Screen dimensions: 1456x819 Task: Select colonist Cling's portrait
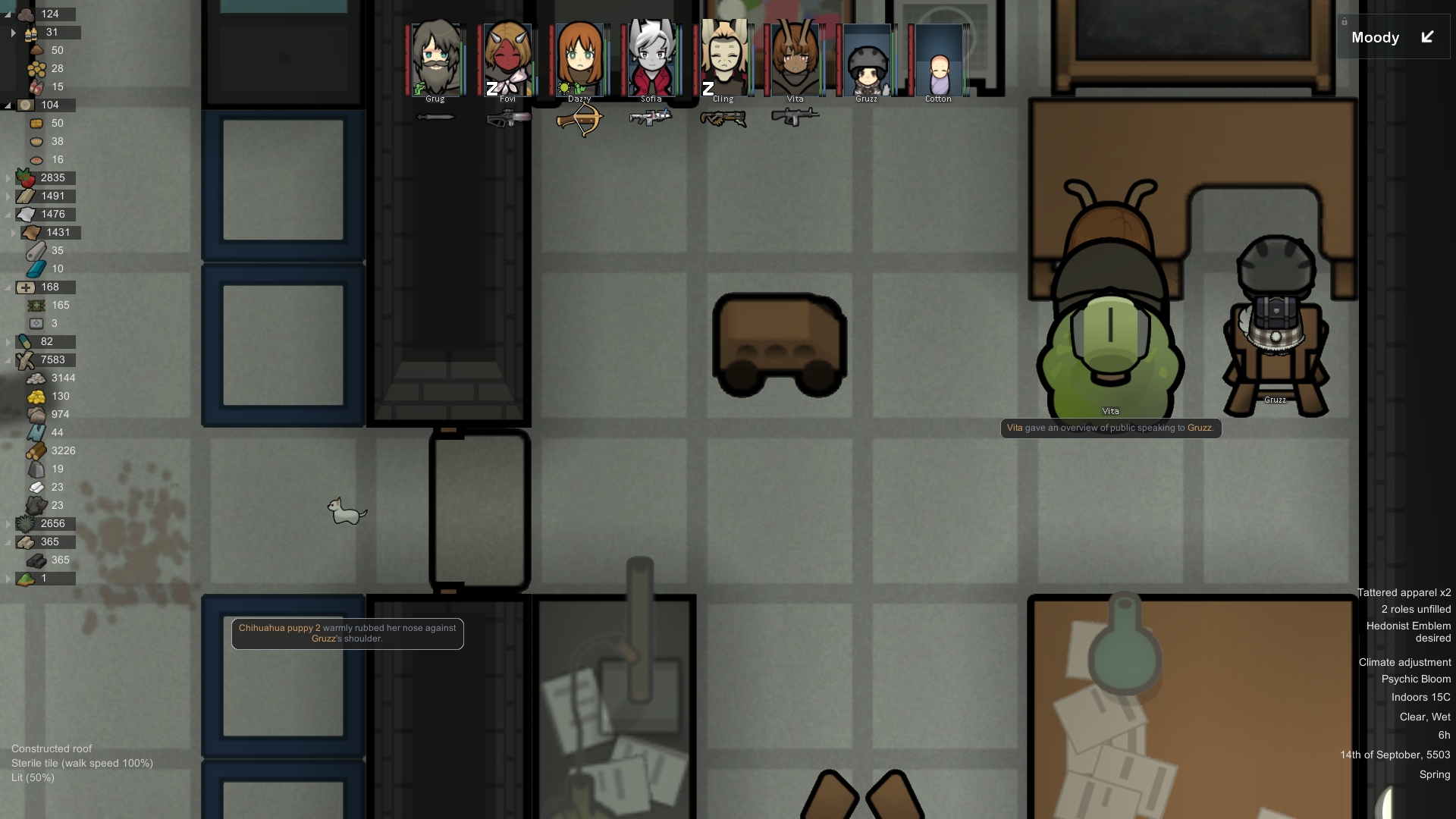pyautogui.click(x=723, y=61)
